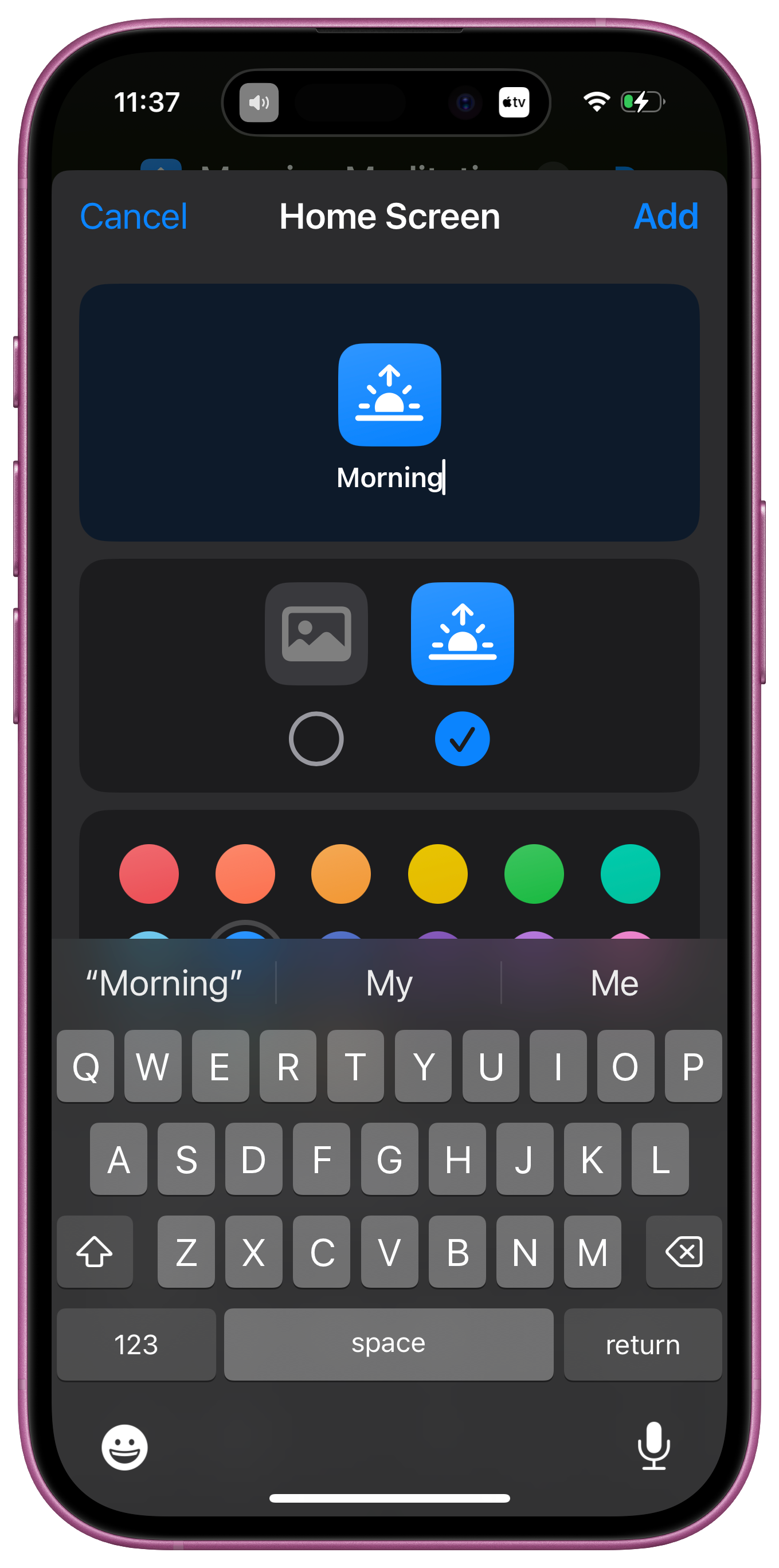Choose the coral color swatch
779x1568 pixels.
pyautogui.click(x=245, y=873)
